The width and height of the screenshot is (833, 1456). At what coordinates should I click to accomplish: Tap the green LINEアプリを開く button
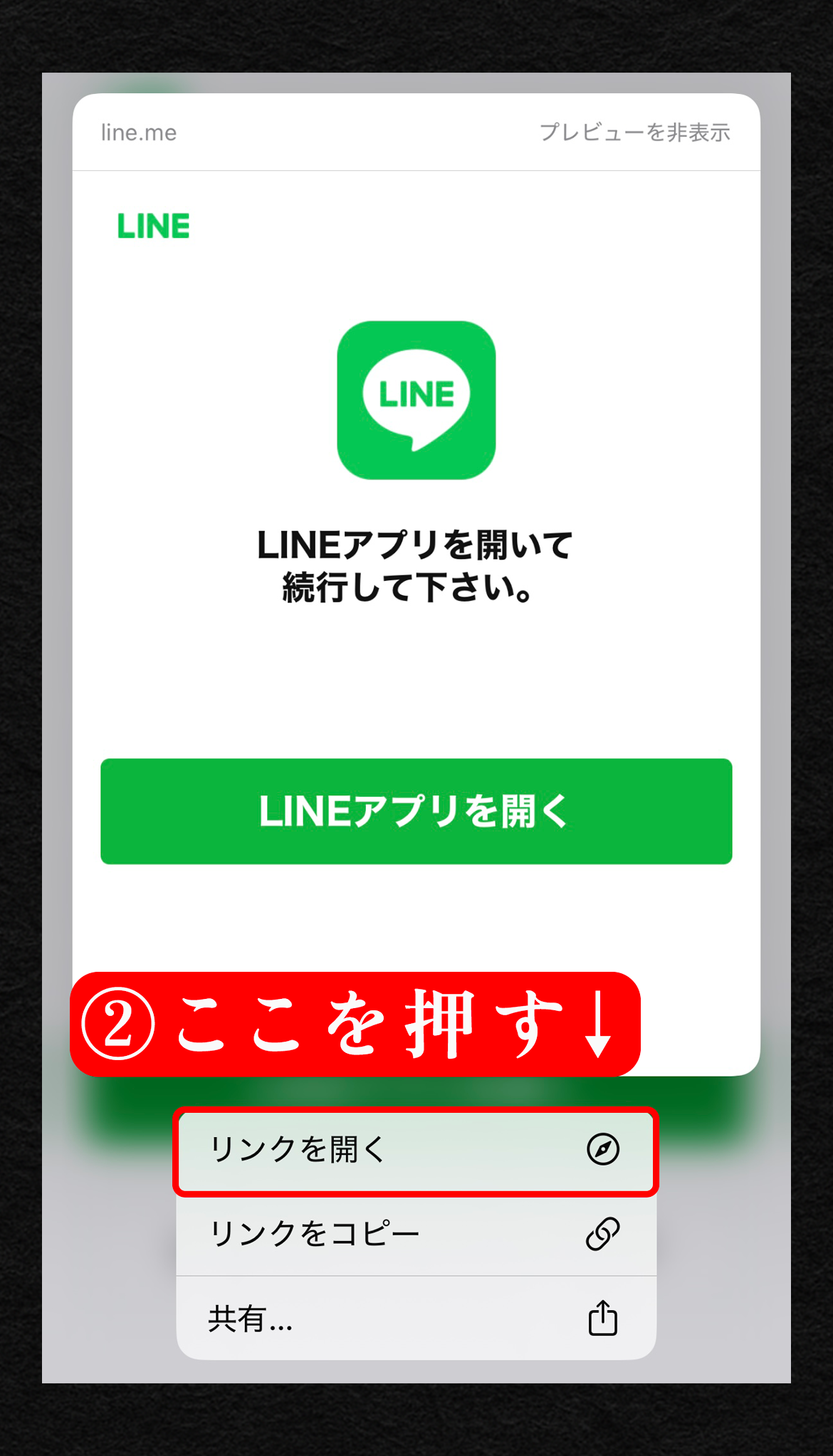coord(416,812)
